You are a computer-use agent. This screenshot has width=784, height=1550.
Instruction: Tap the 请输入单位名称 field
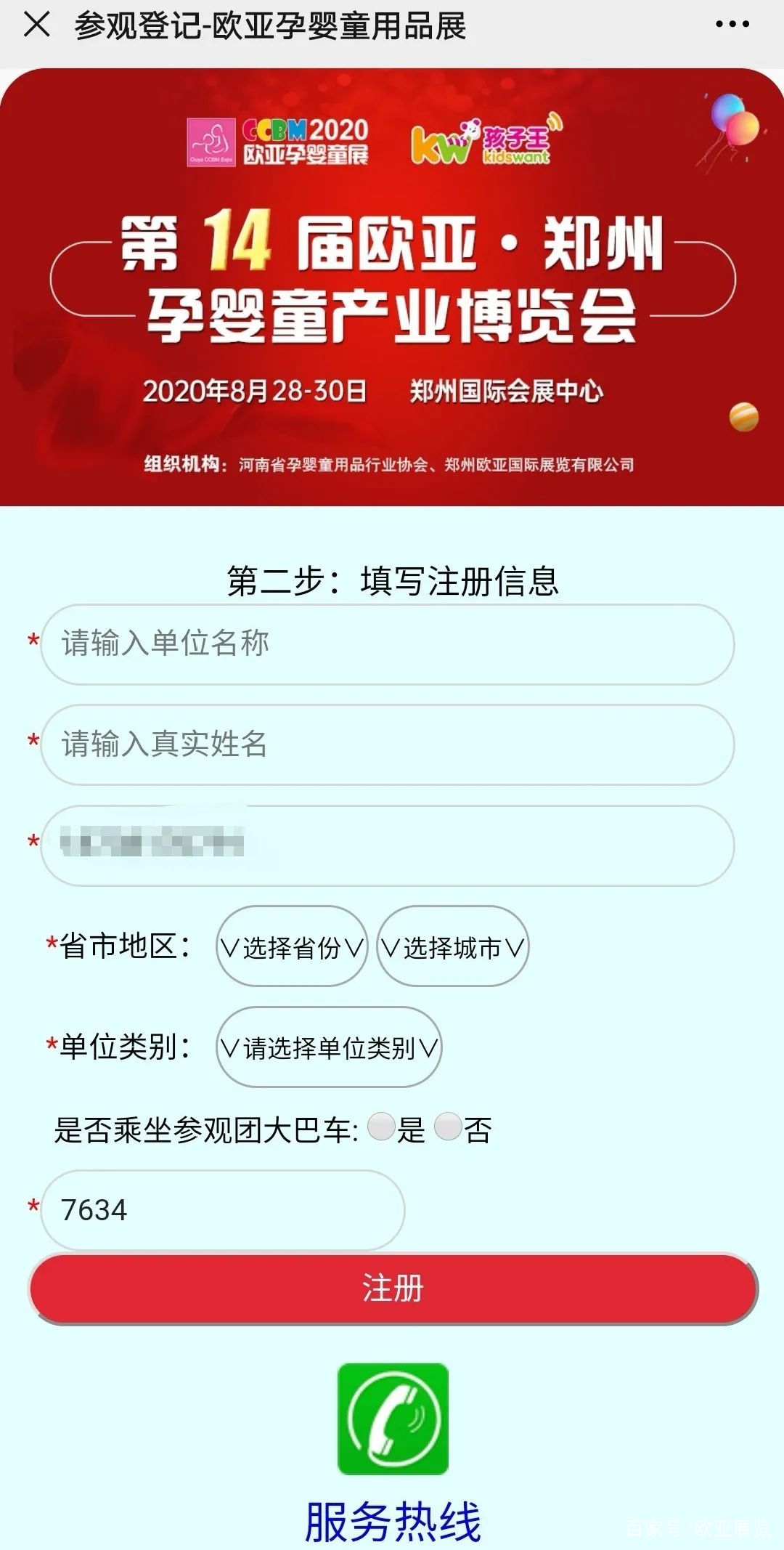388,644
